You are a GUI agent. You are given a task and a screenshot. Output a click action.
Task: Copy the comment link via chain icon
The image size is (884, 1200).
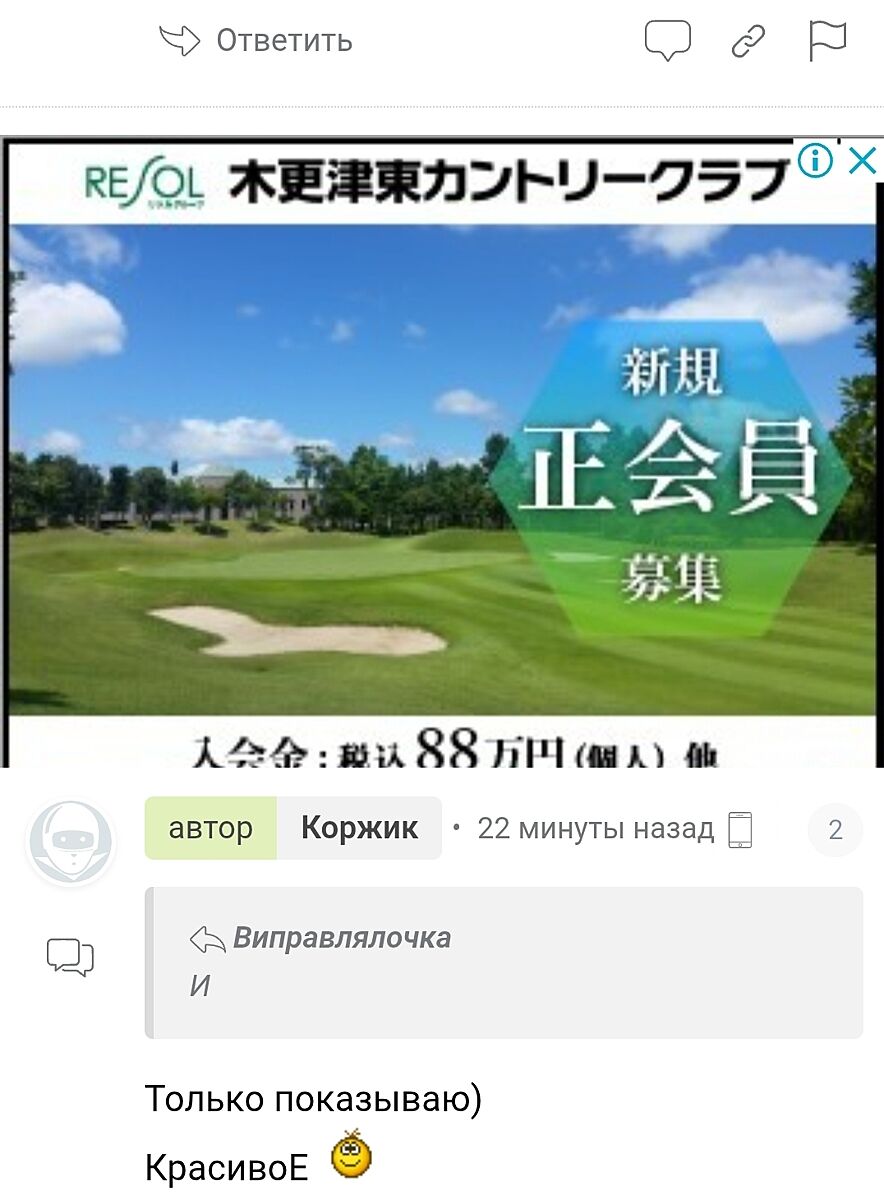748,41
